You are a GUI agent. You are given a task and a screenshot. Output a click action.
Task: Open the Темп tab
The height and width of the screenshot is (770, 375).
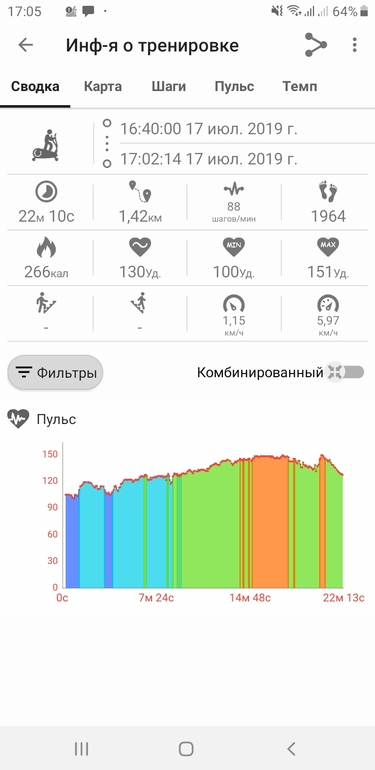coord(300,87)
